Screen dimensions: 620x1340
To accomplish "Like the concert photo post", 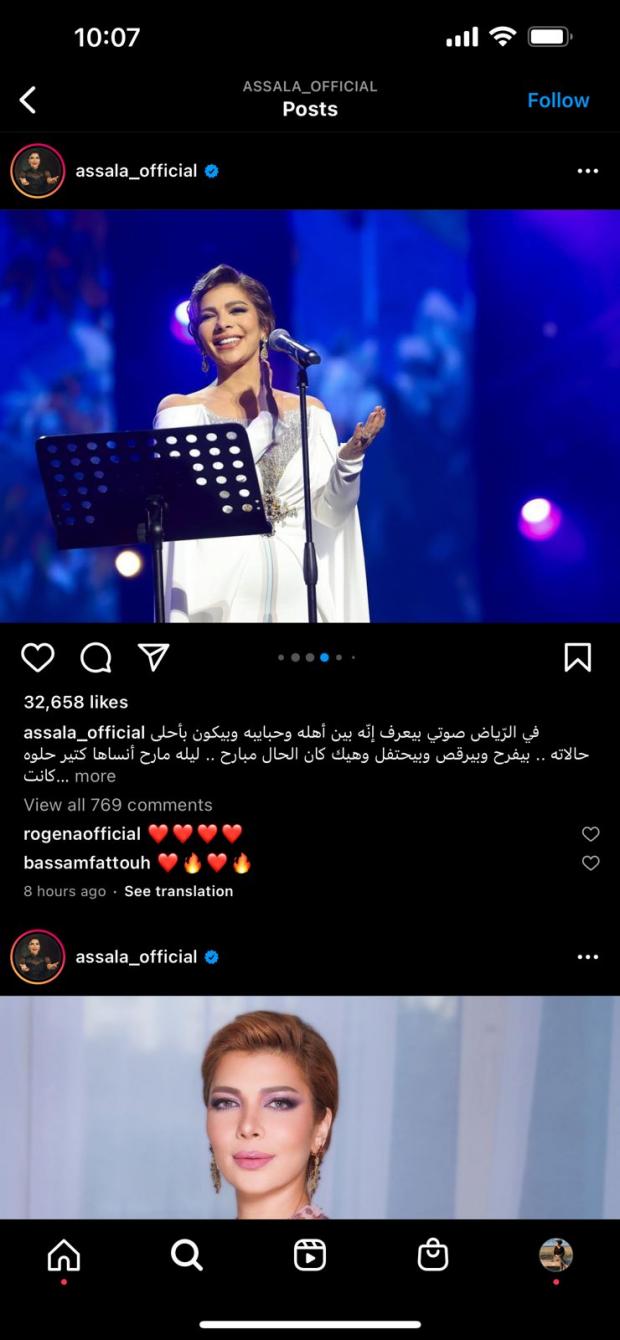I will [x=38, y=657].
